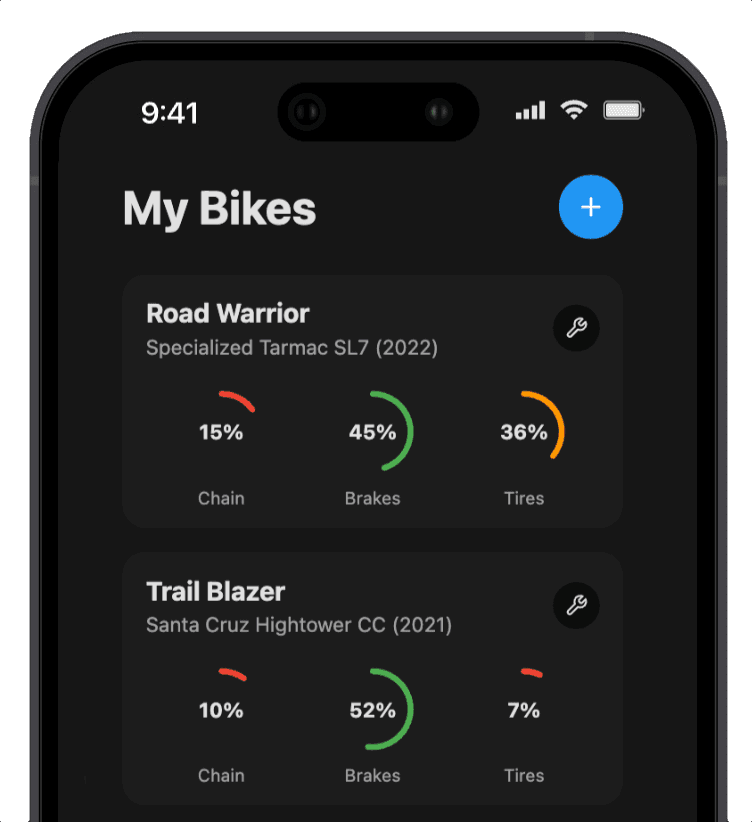Open the maintenance wrench for Trail Blazer
Viewport: 752px width, 822px height.
point(576,605)
